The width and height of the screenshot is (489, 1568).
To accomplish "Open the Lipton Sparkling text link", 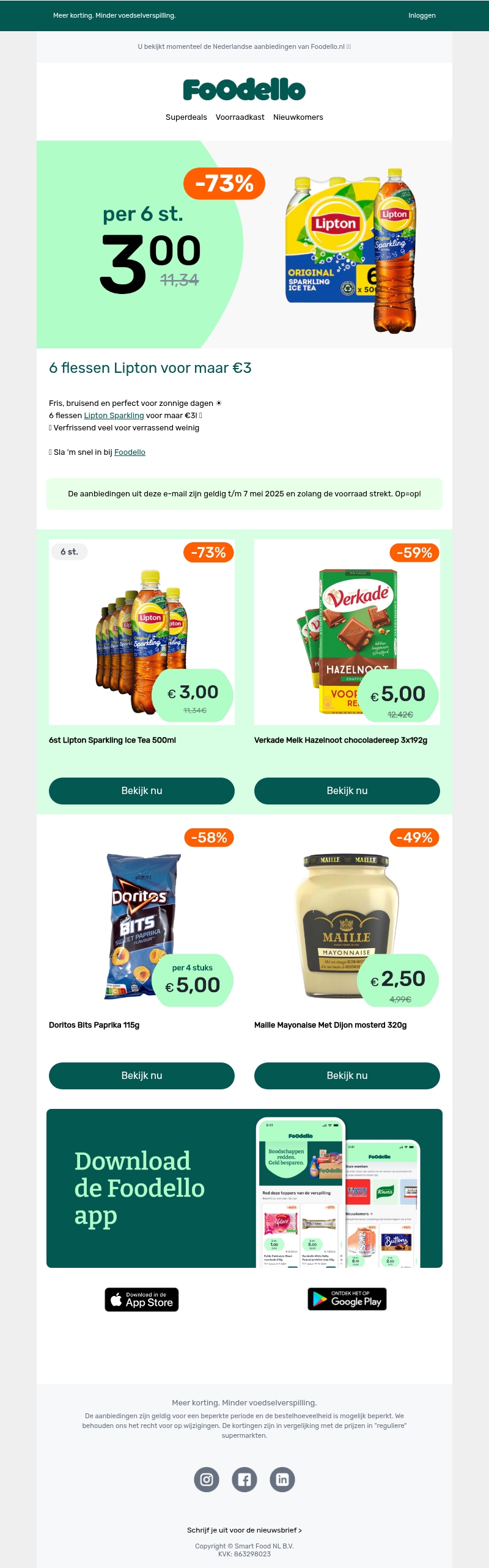I will pos(114,416).
